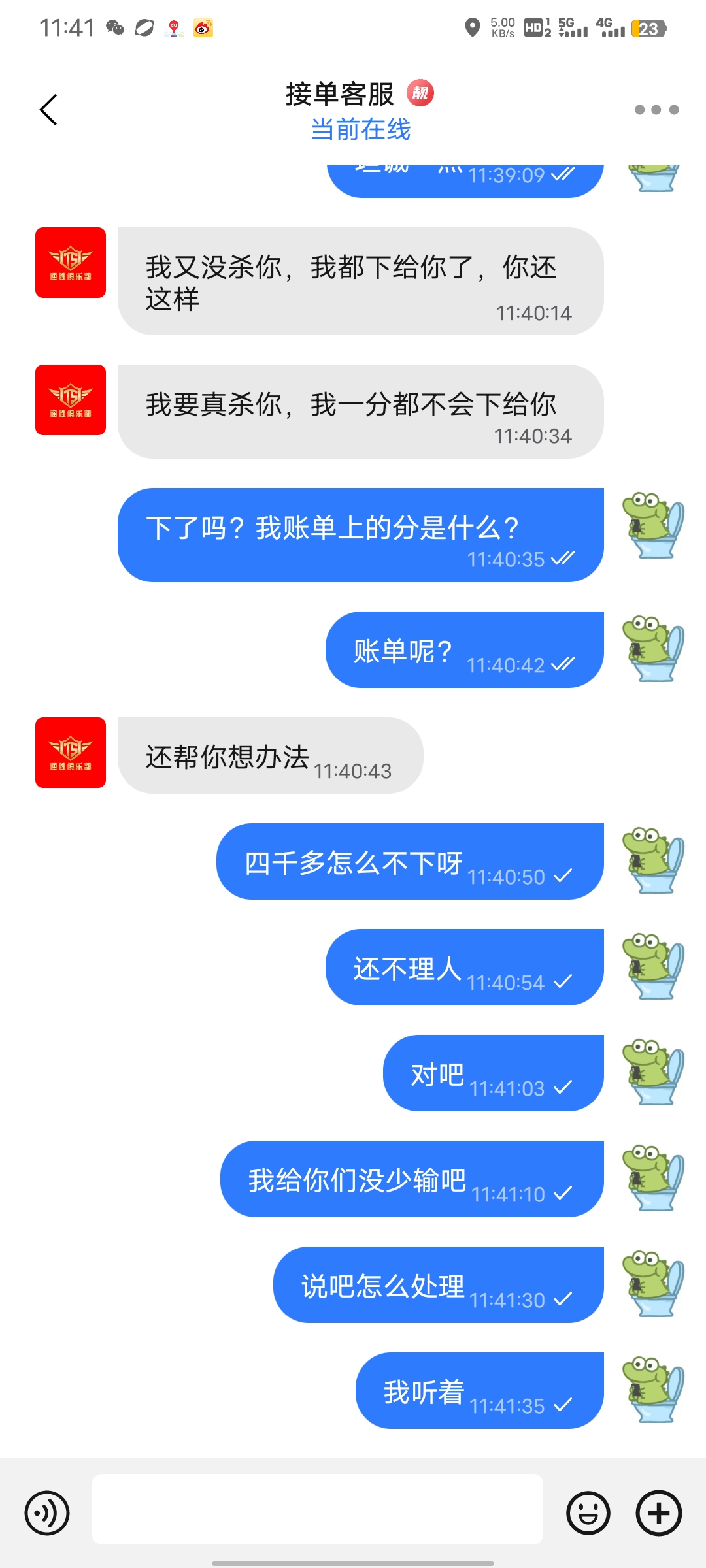706x1568 pixels.
Task: Open the plus attachment menu
Action: coord(659,1512)
